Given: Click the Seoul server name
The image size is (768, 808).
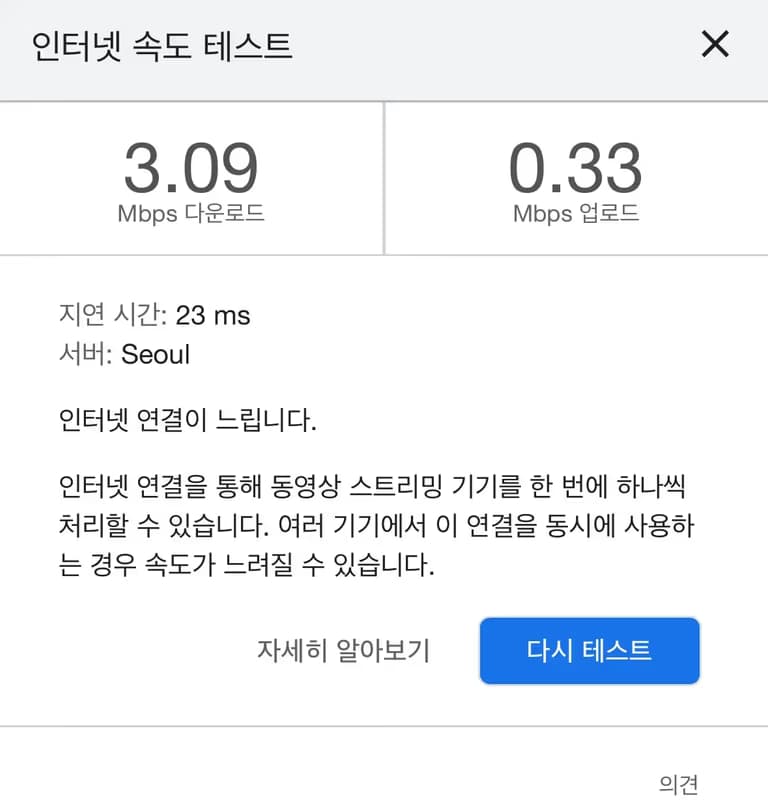Looking at the screenshot, I should pos(154,354).
